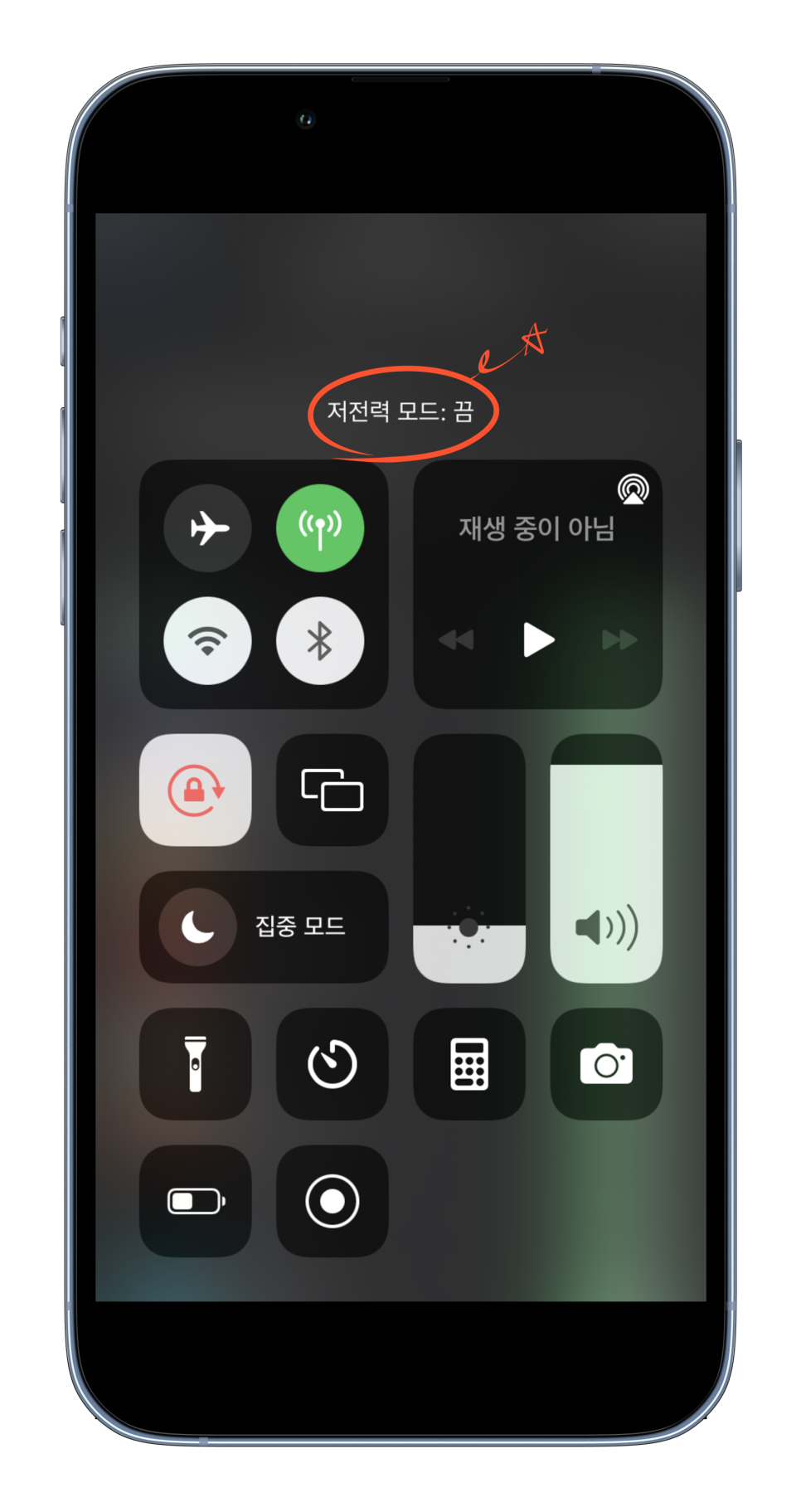Viewport: 801px width, 1512px height.
Task: Enable airplane mode
Action: click(207, 528)
